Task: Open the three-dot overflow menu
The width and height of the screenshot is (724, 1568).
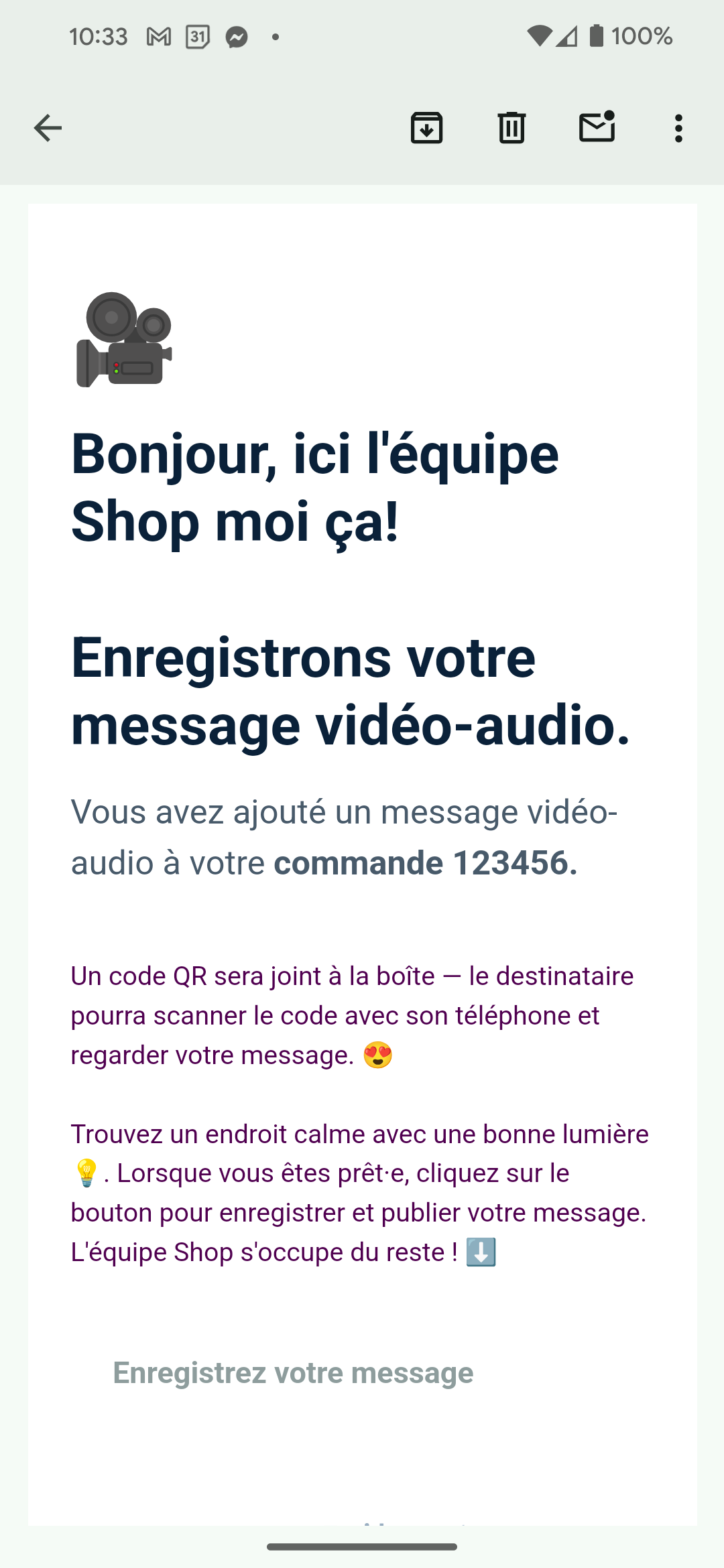Action: pyautogui.click(x=678, y=127)
